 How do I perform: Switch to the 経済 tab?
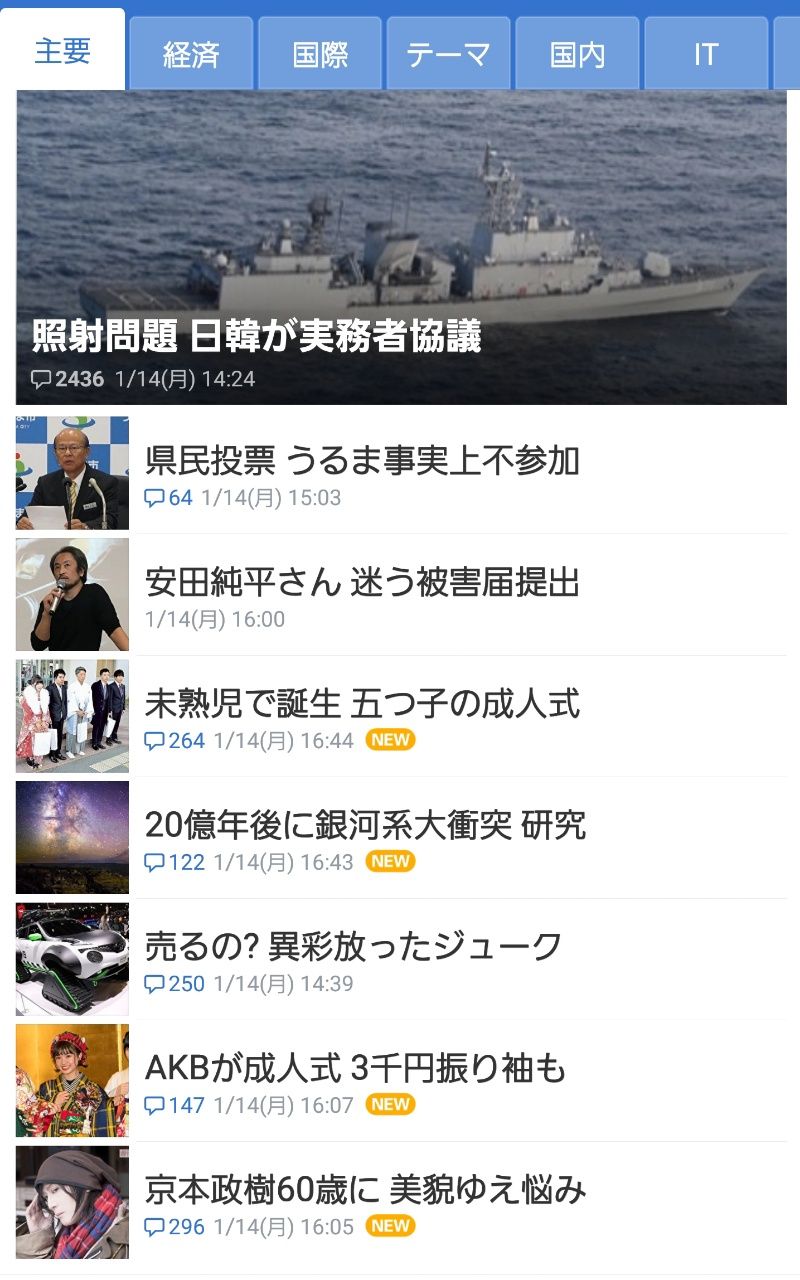191,53
